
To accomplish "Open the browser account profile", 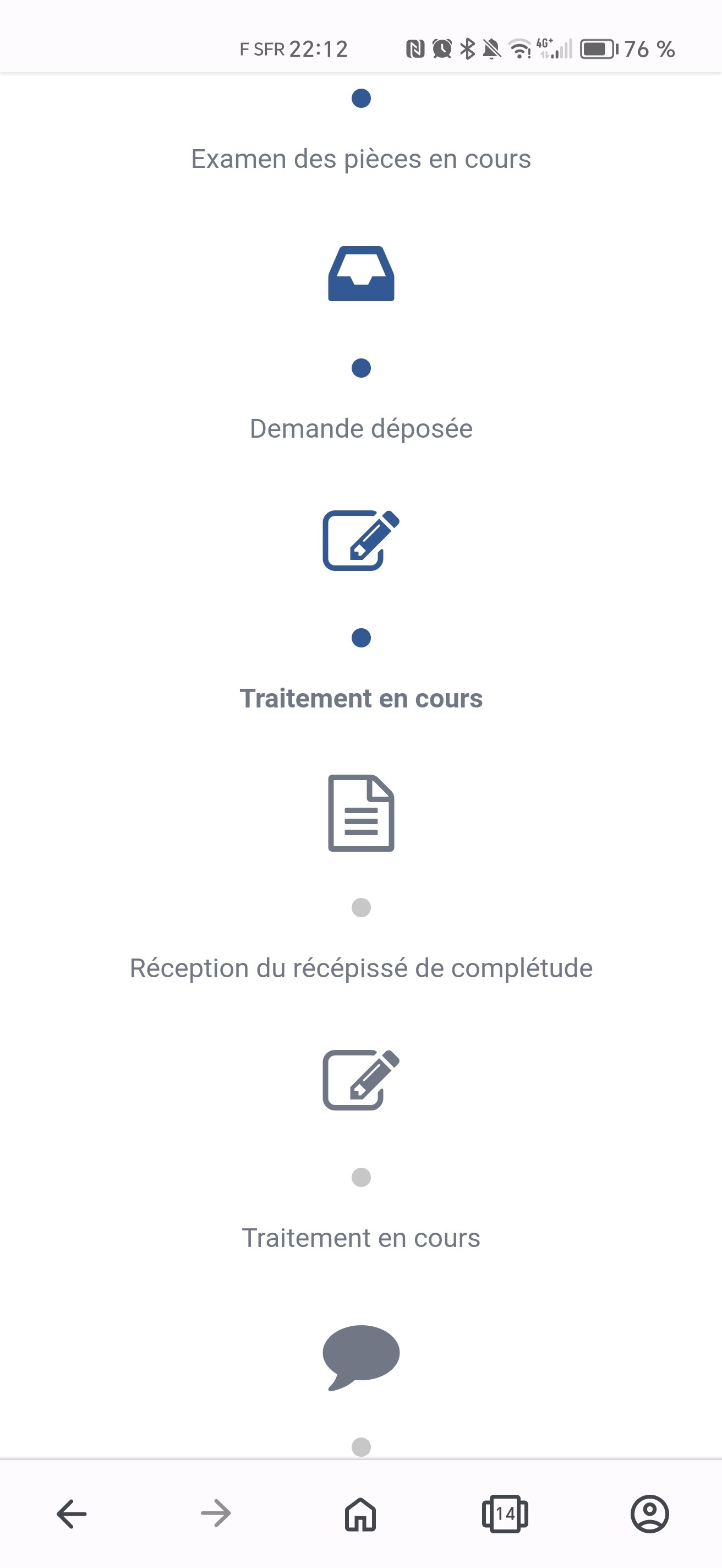I will pyautogui.click(x=649, y=1513).
